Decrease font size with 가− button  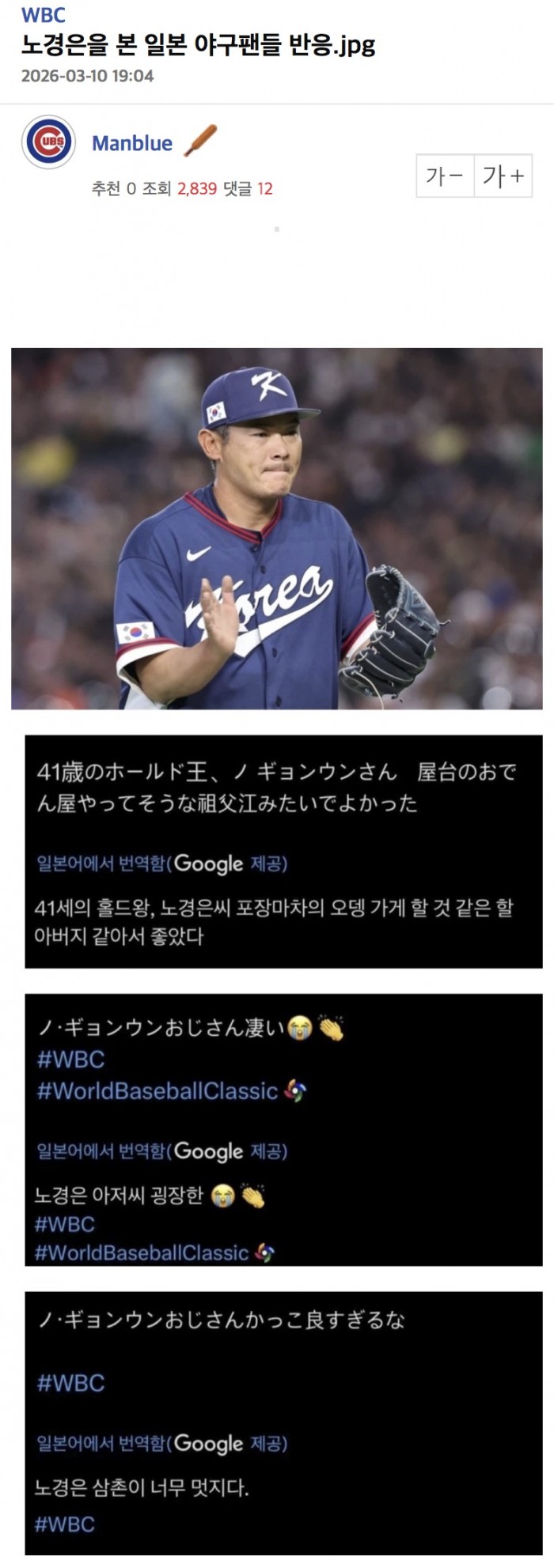pyautogui.click(x=445, y=176)
